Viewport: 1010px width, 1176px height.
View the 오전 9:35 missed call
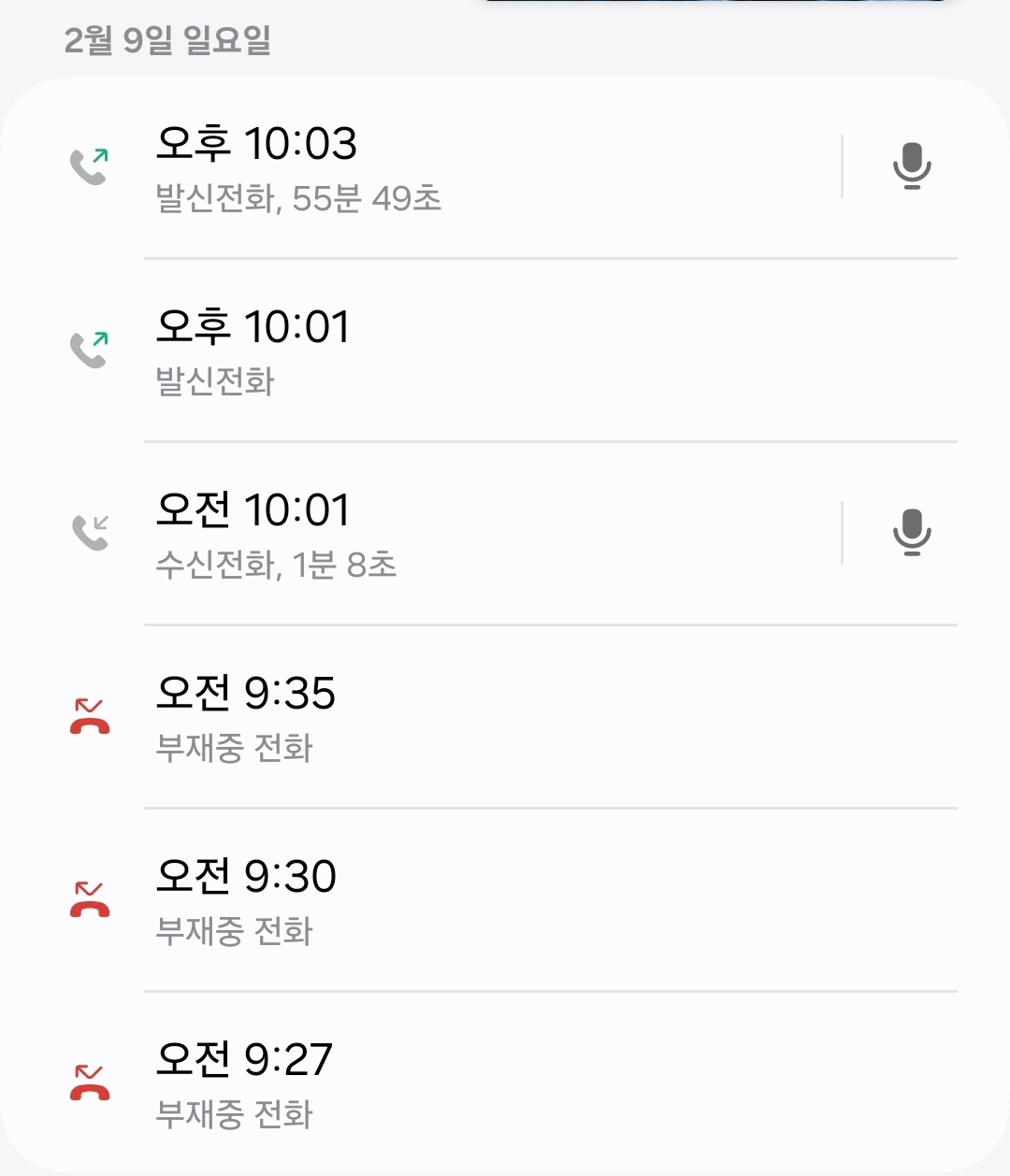505,718
